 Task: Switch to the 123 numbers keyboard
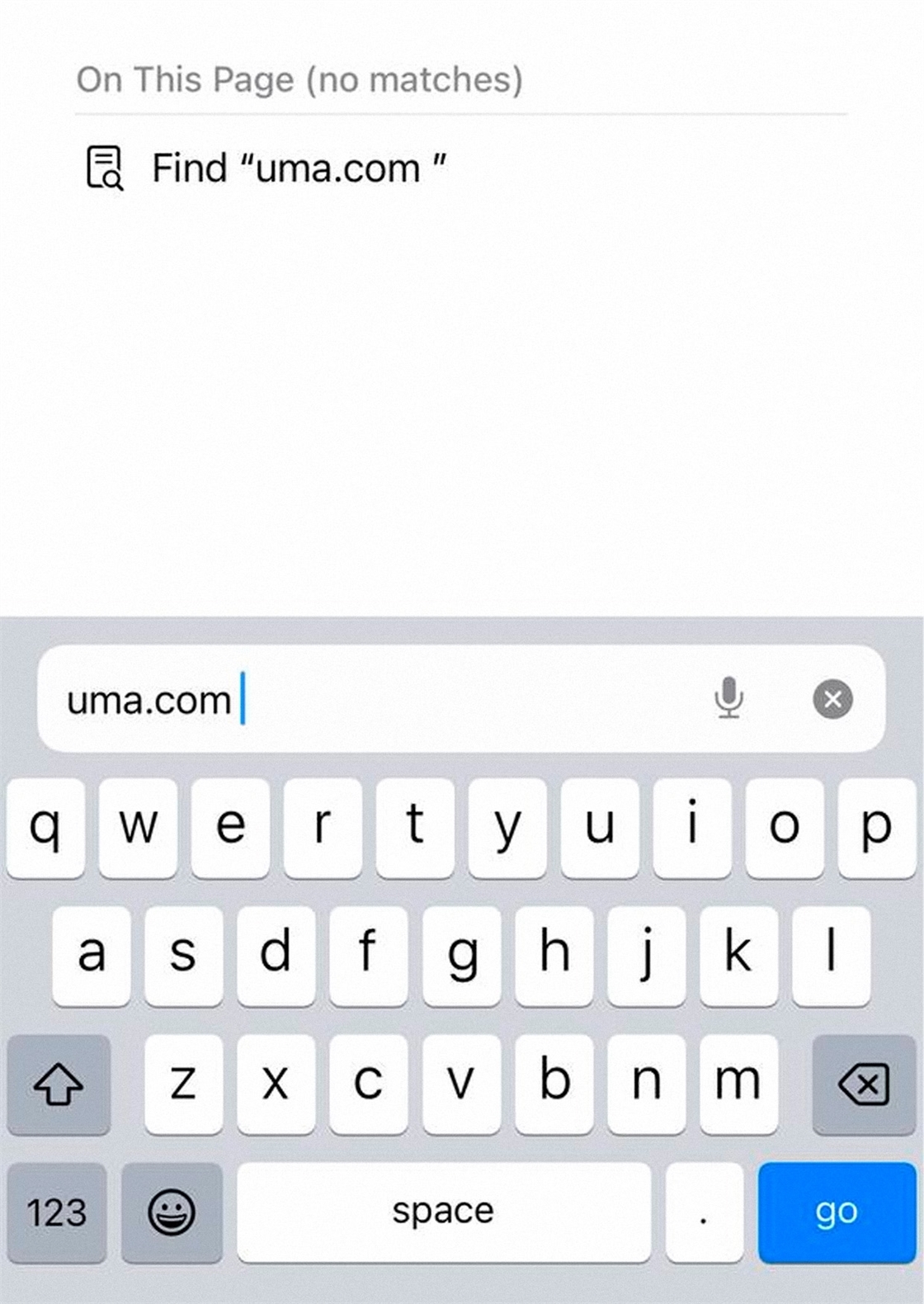tap(57, 1212)
